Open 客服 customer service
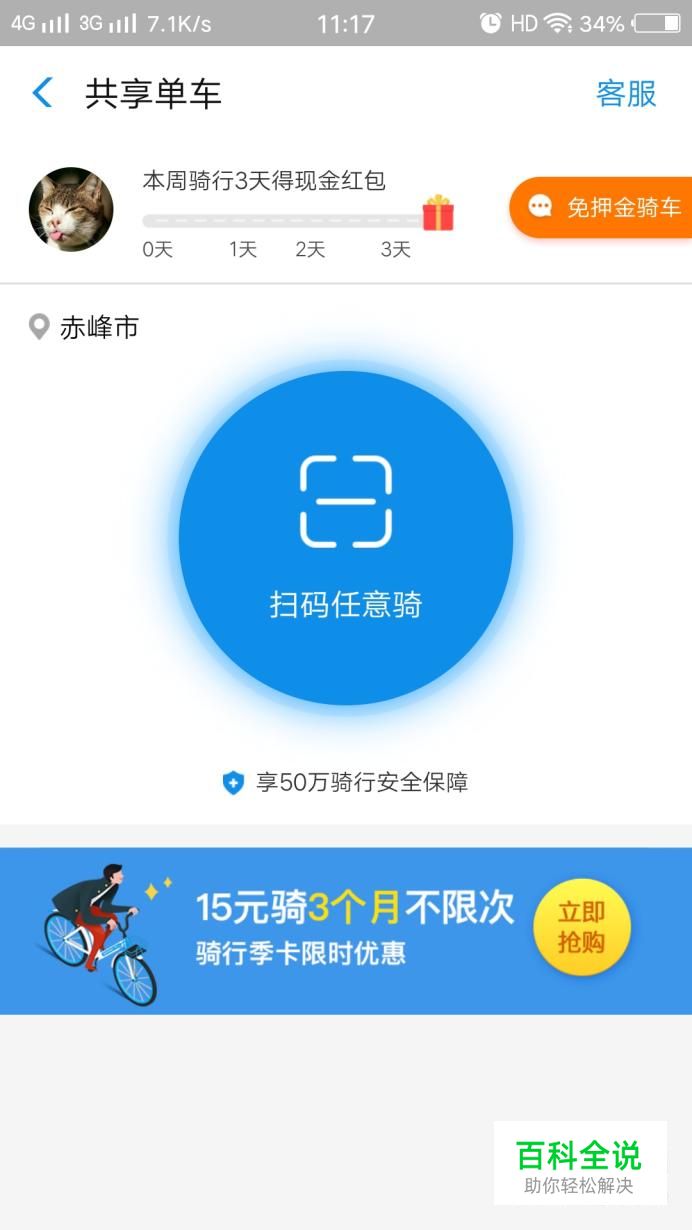Image resolution: width=692 pixels, height=1230 pixels. 626,93
